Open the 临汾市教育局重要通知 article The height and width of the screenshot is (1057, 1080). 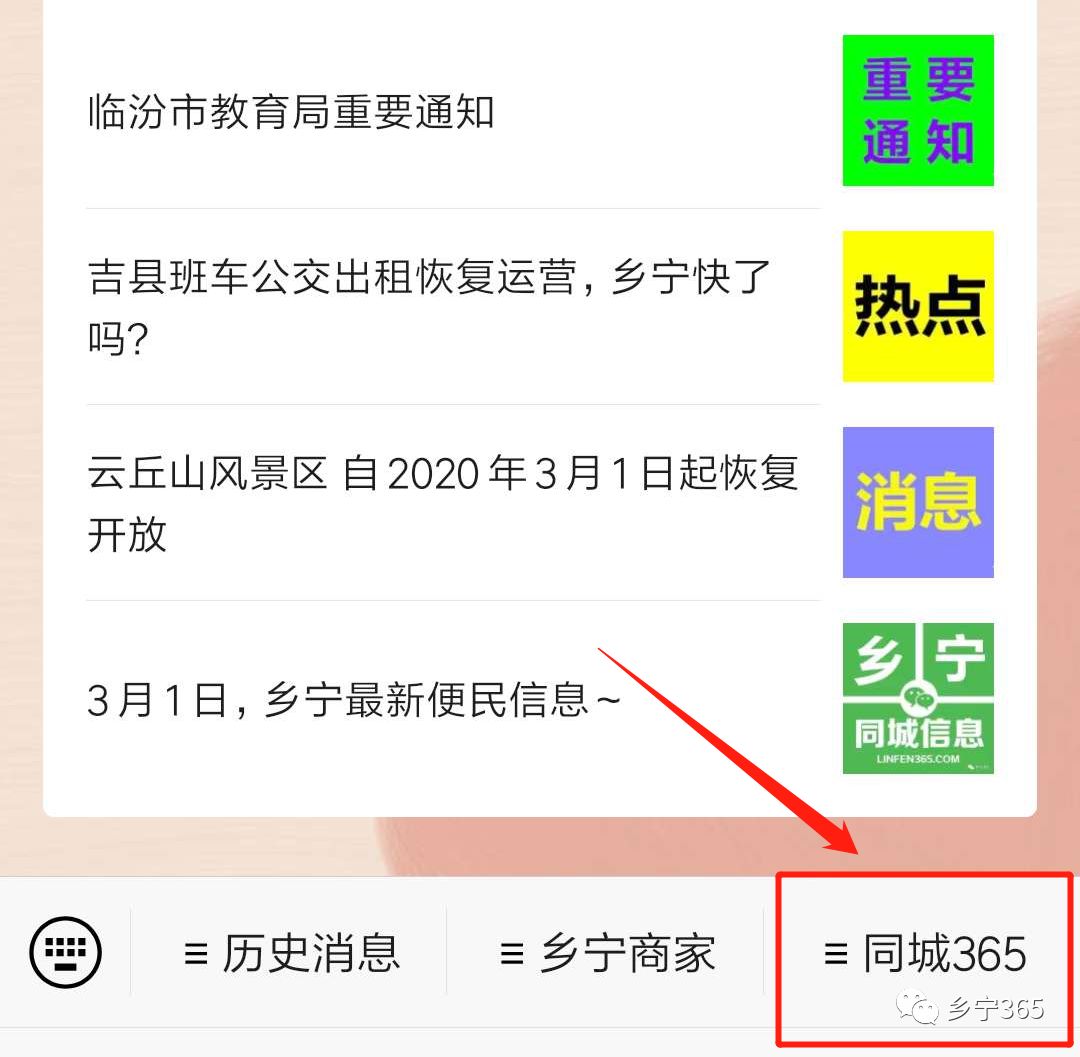(x=291, y=112)
